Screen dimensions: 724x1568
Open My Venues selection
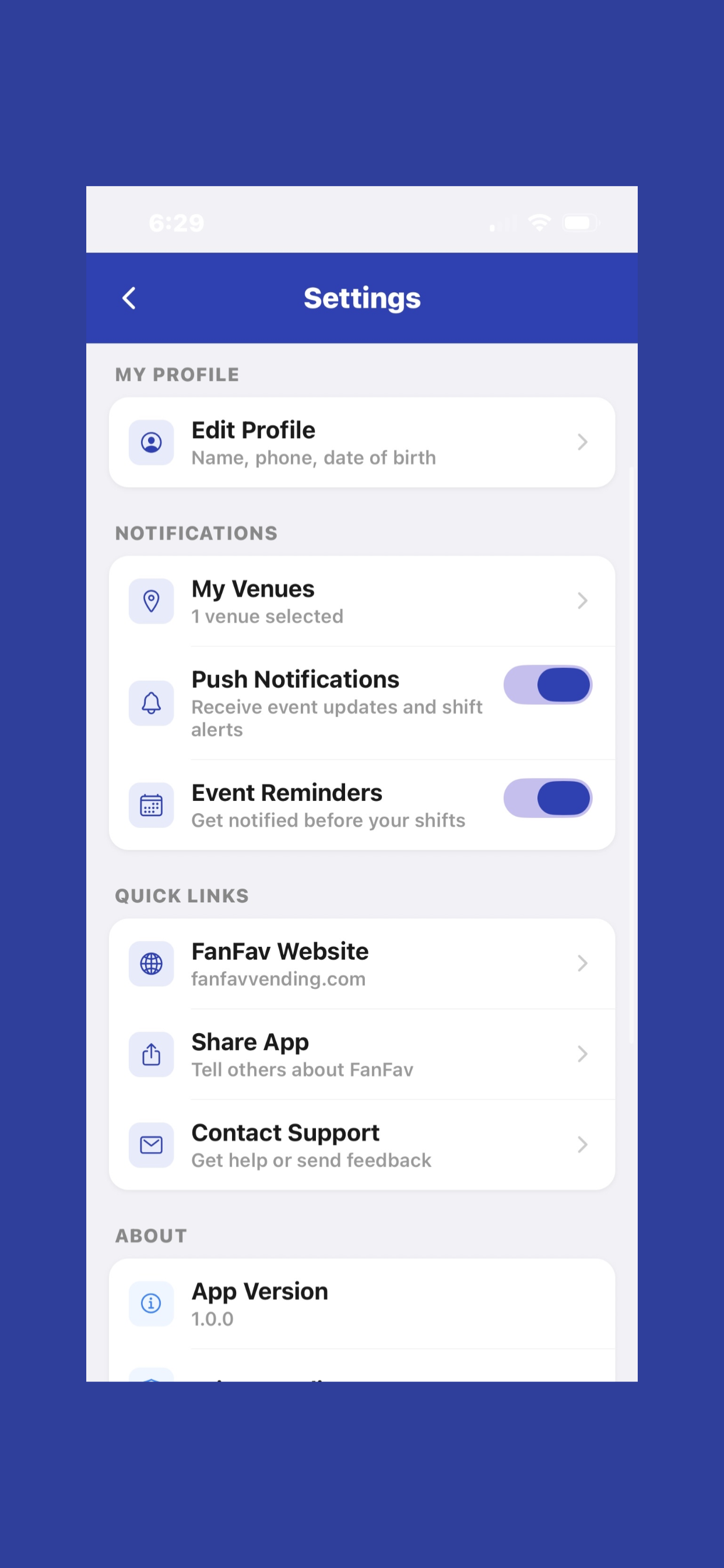(362, 601)
